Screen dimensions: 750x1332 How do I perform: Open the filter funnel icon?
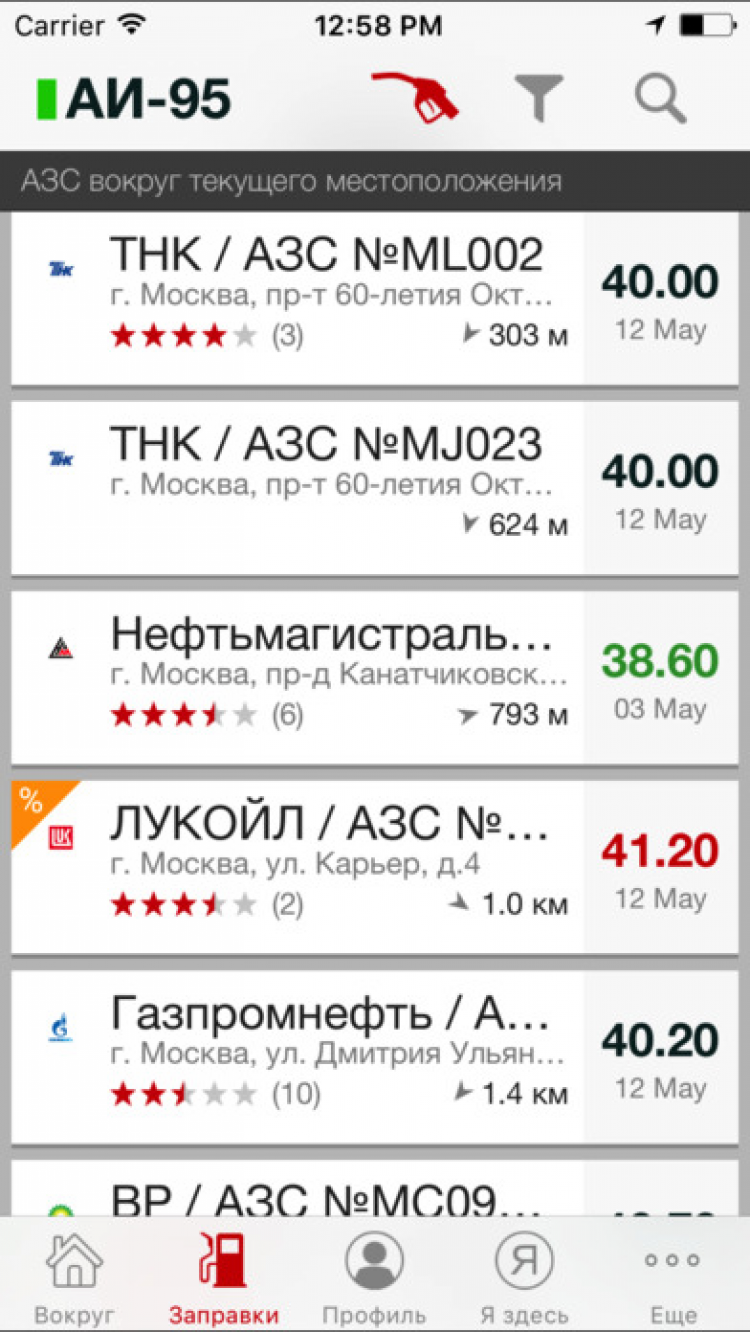point(540,99)
